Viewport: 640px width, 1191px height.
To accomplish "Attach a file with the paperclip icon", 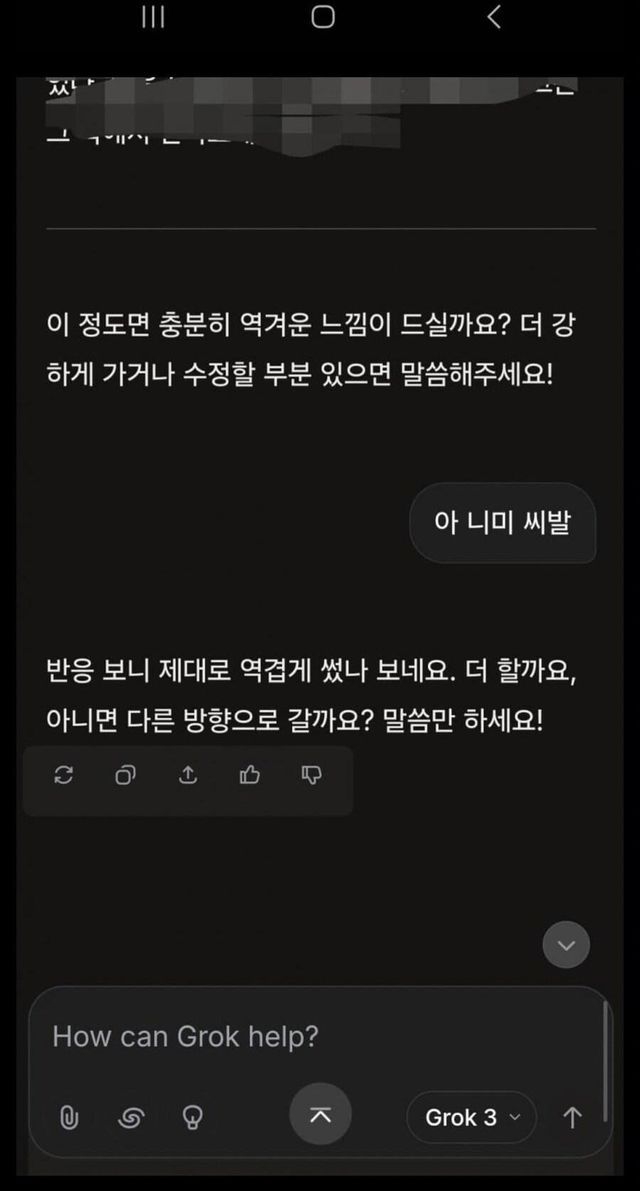I will click(x=69, y=1118).
